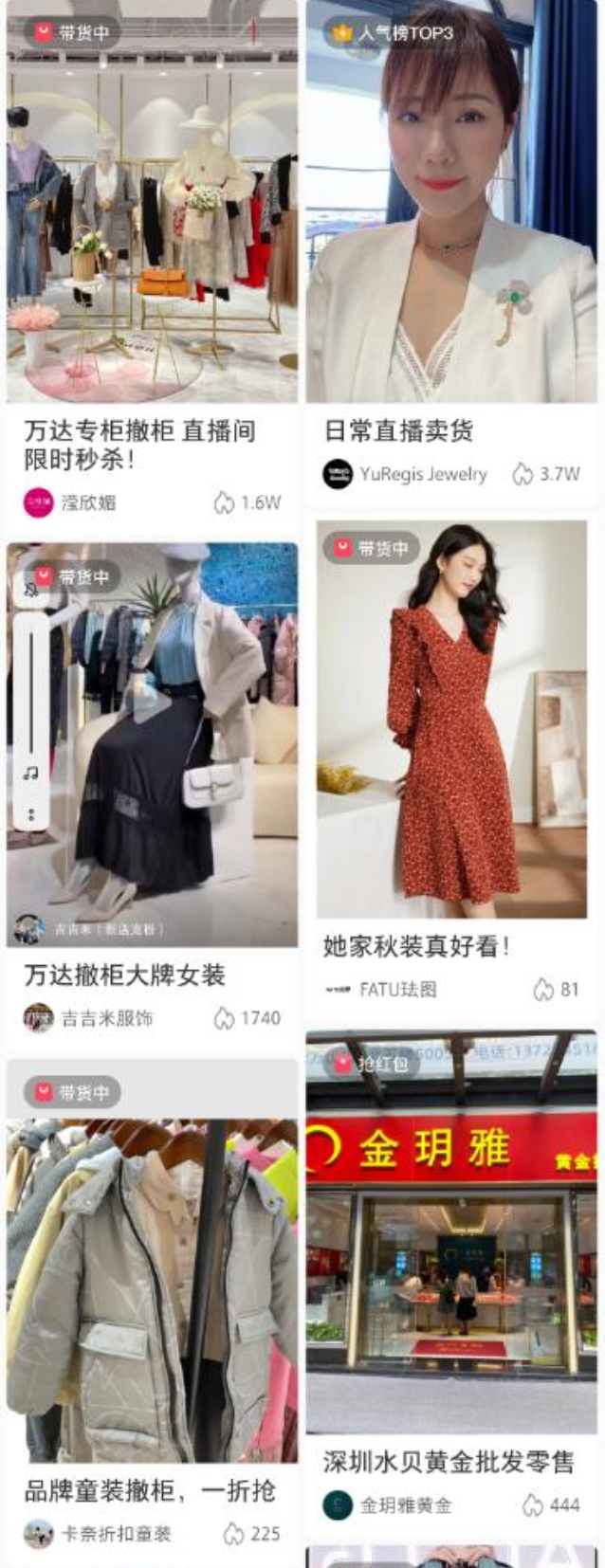Viewport: 605px width, 1568px height.
Task: Visit 吉吉米服饰's profile
Action: tap(106, 1018)
